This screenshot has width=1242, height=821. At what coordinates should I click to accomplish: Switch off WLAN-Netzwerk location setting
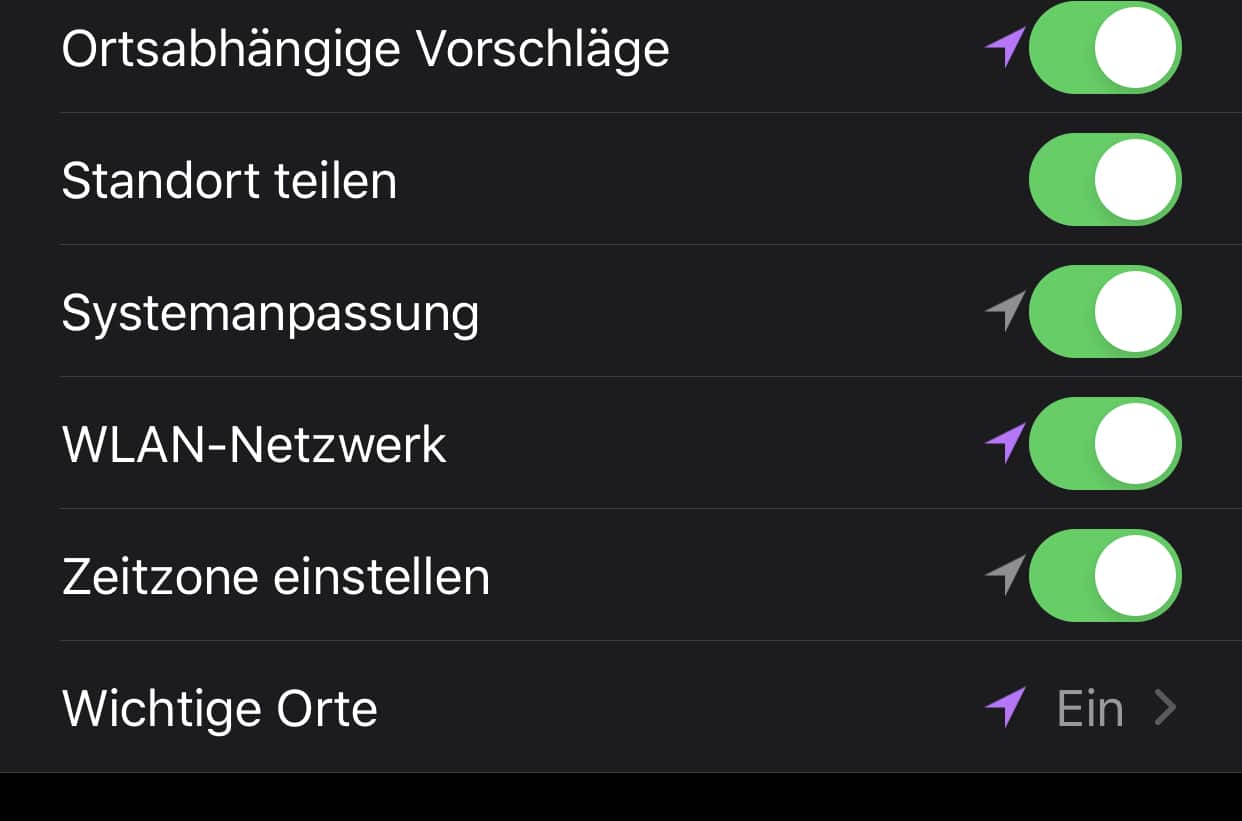click(x=1104, y=444)
